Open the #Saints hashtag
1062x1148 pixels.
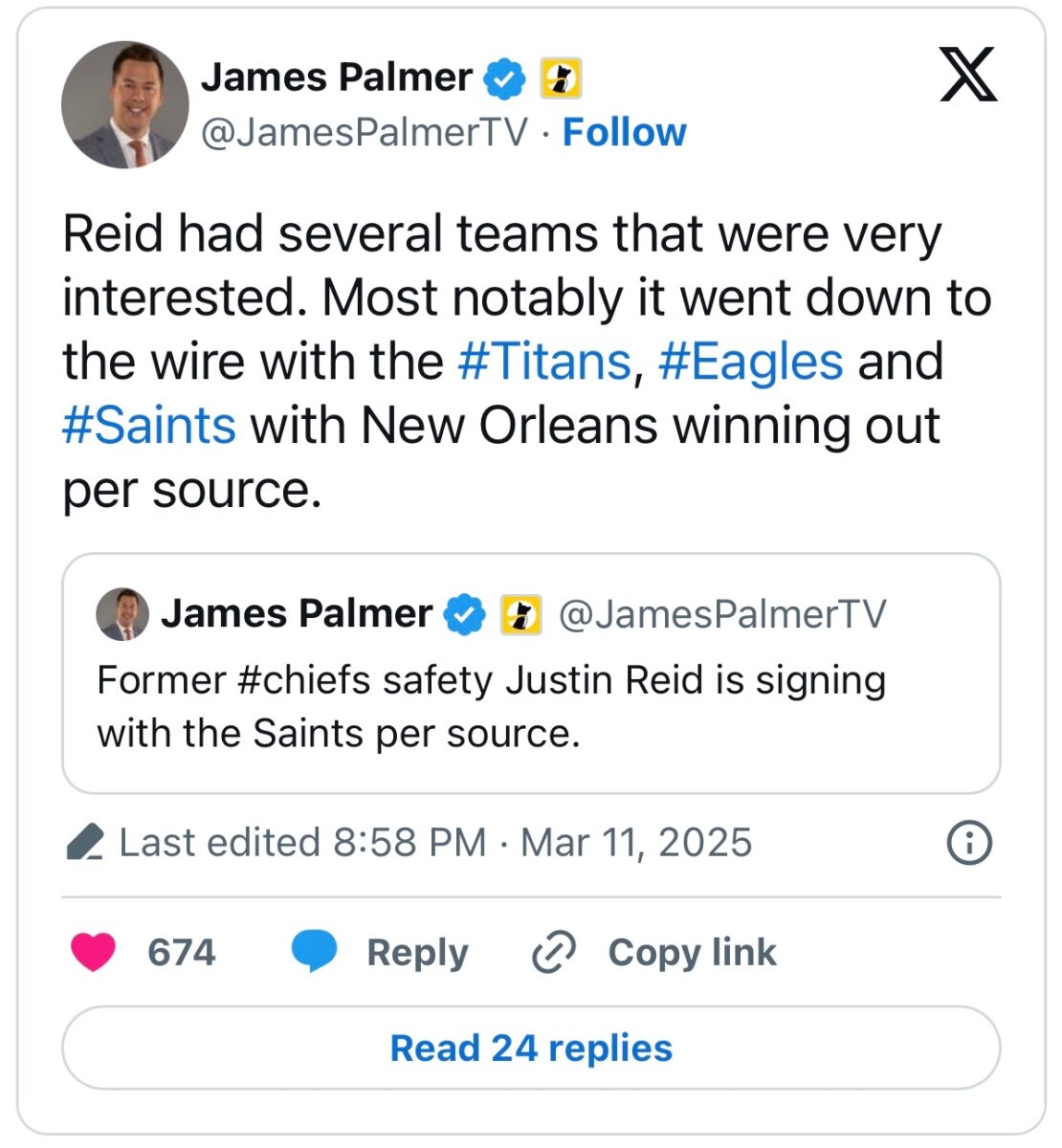(149, 425)
